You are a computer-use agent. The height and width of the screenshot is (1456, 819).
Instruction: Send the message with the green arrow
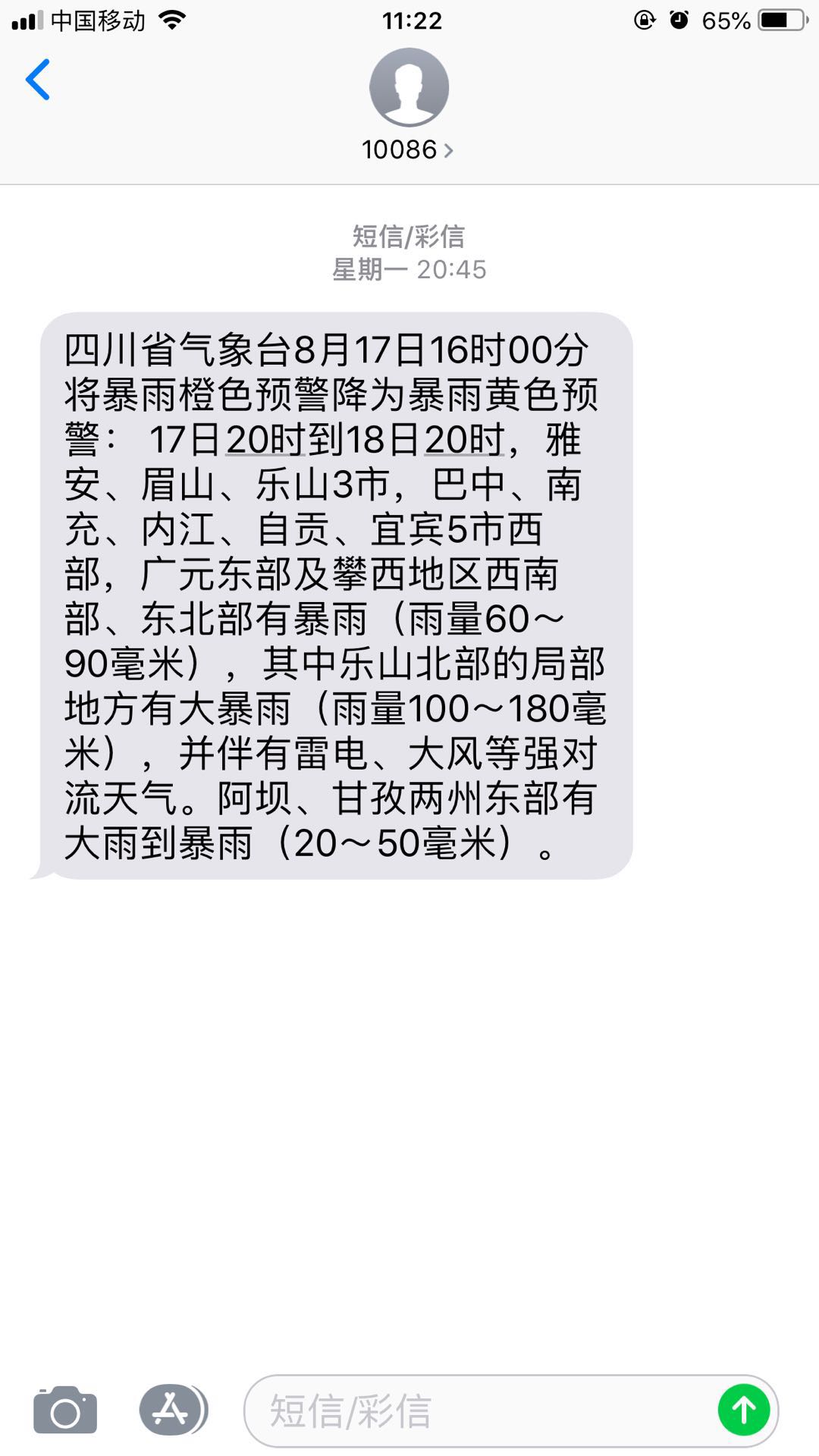[743, 1410]
